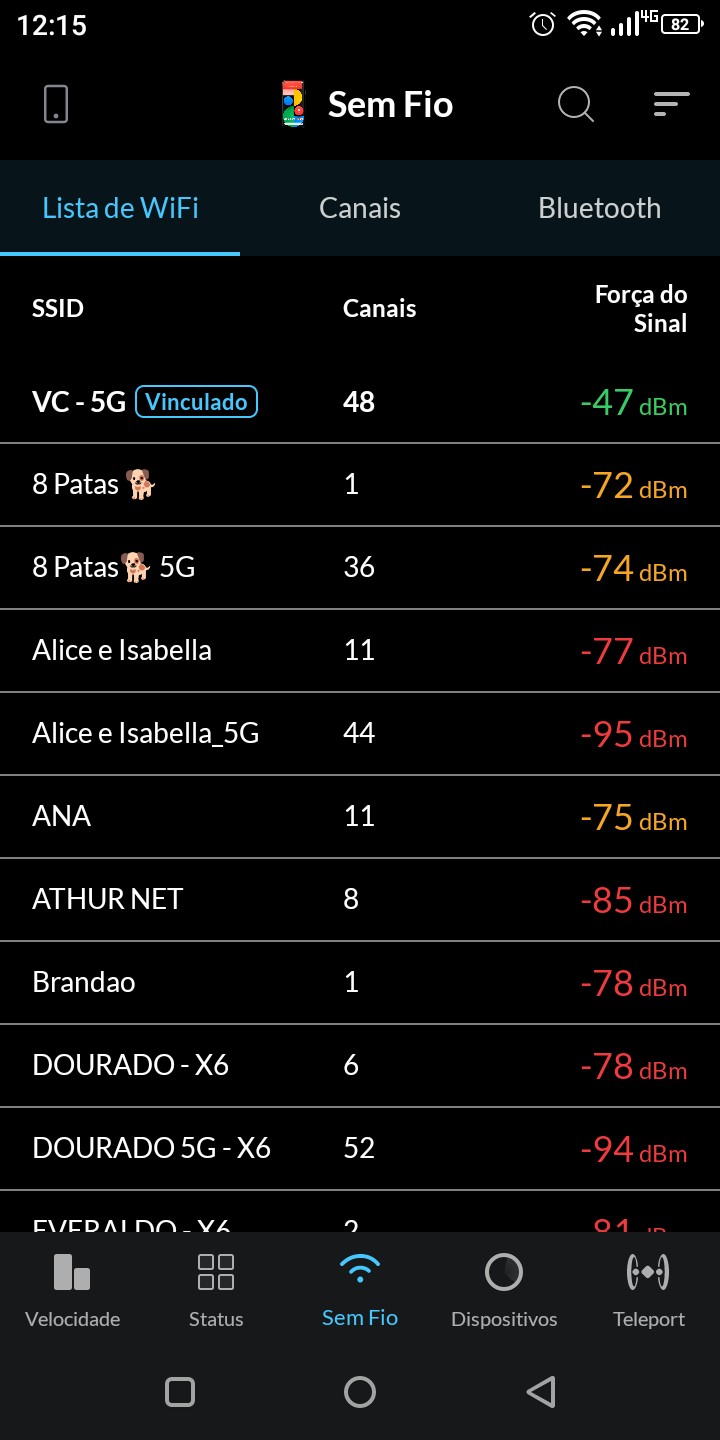Open the DOURADO 5G - X6 network
Image resolution: width=720 pixels, height=1440 pixels.
360,1149
